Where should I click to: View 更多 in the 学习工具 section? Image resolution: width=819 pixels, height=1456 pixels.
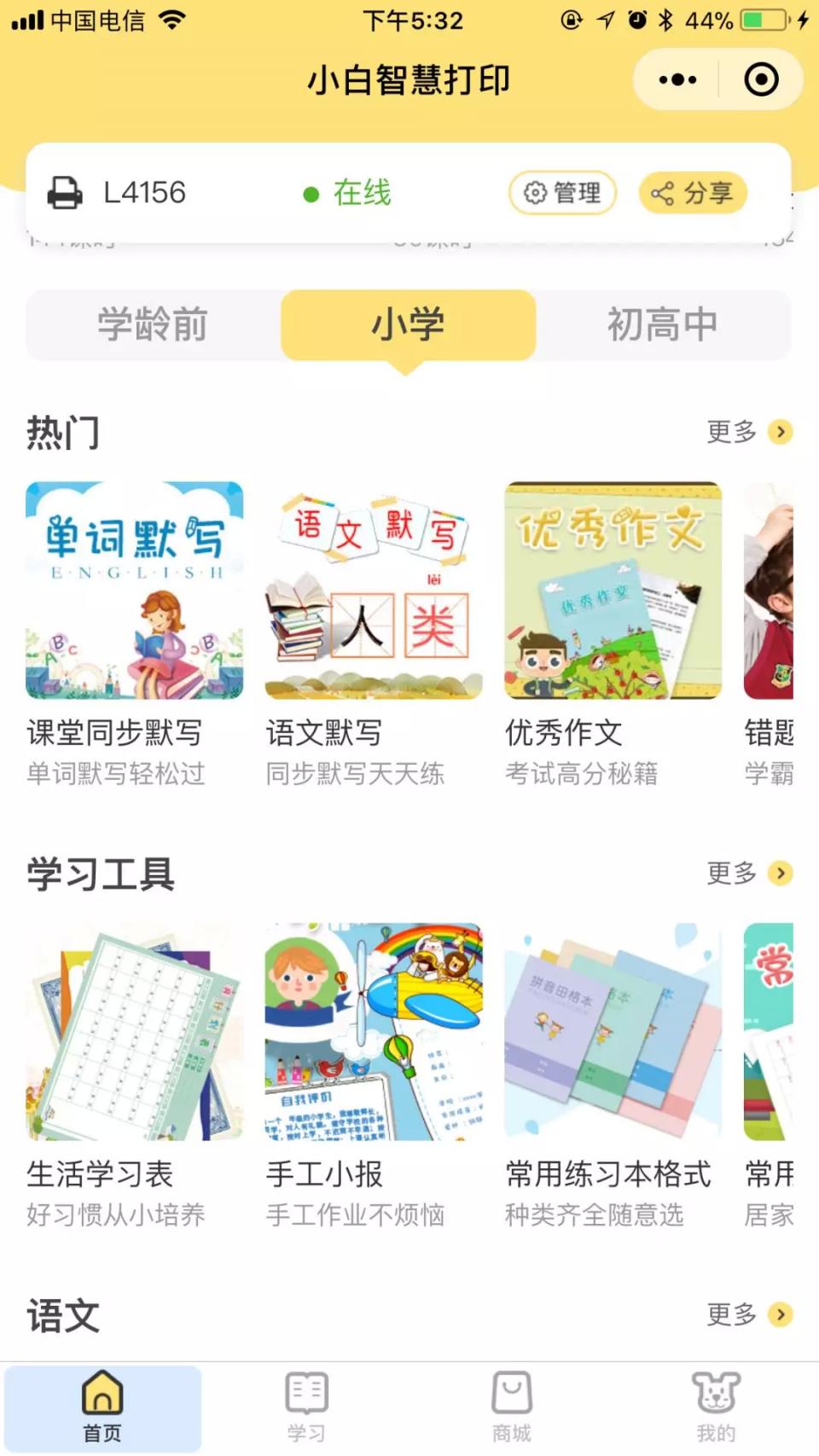(x=748, y=873)
